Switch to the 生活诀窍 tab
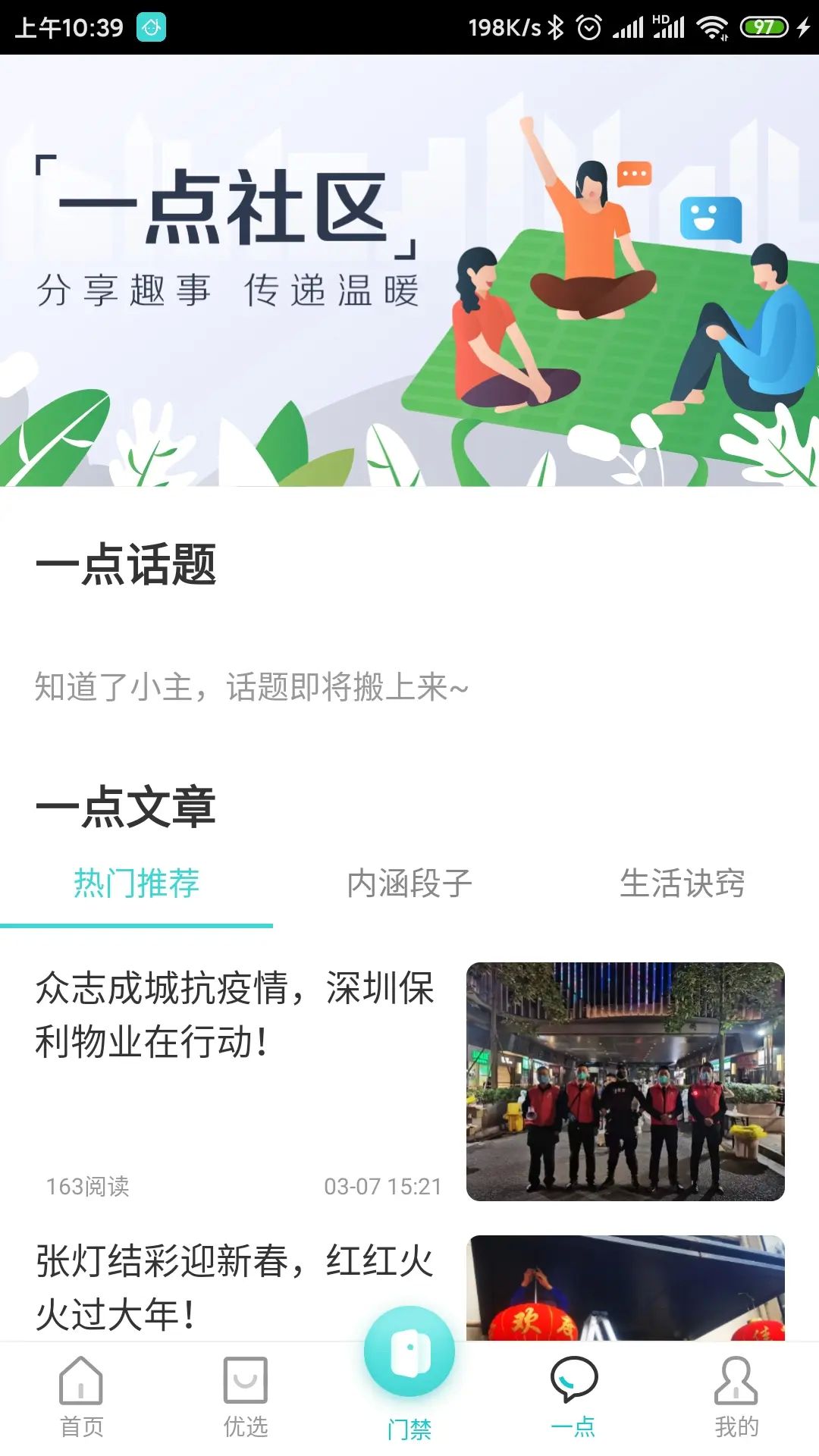This screenshot has width=819, height=1456. (x=683, y=884)
